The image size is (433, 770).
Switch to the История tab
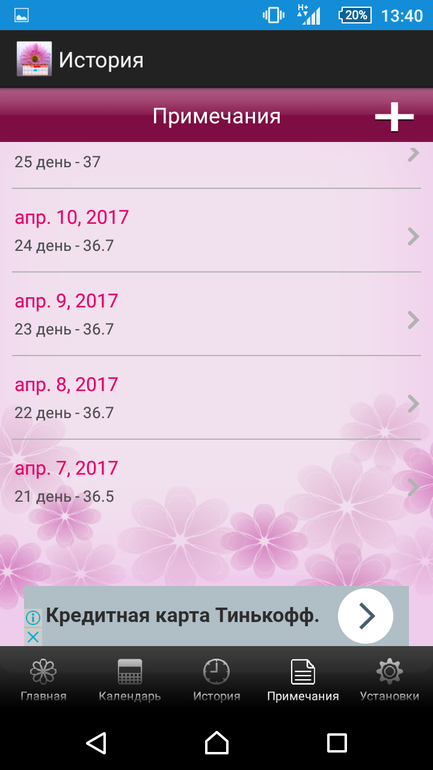[x=216, y=680]
